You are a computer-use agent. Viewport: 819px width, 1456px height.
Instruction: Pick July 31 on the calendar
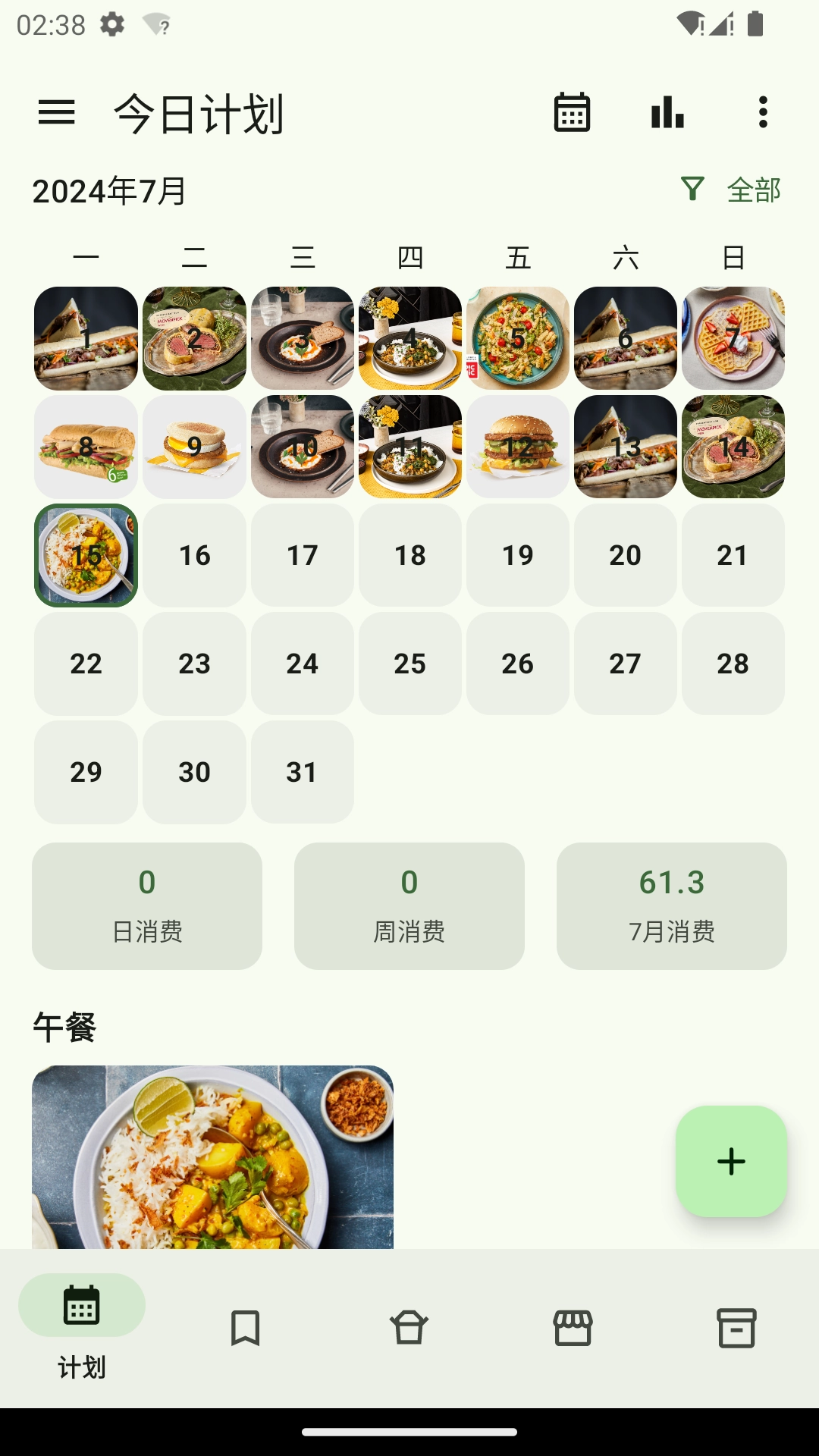[302, 772]
